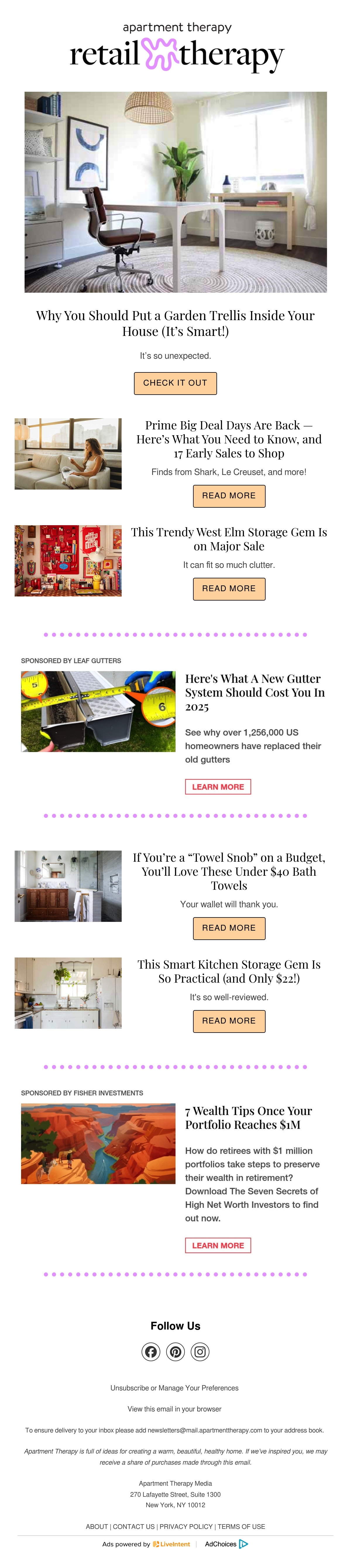Learn more about the 7 wealth tips
Viewport: 351px width, 1568px height.
pyautogui.click(x=218, y=1246)
